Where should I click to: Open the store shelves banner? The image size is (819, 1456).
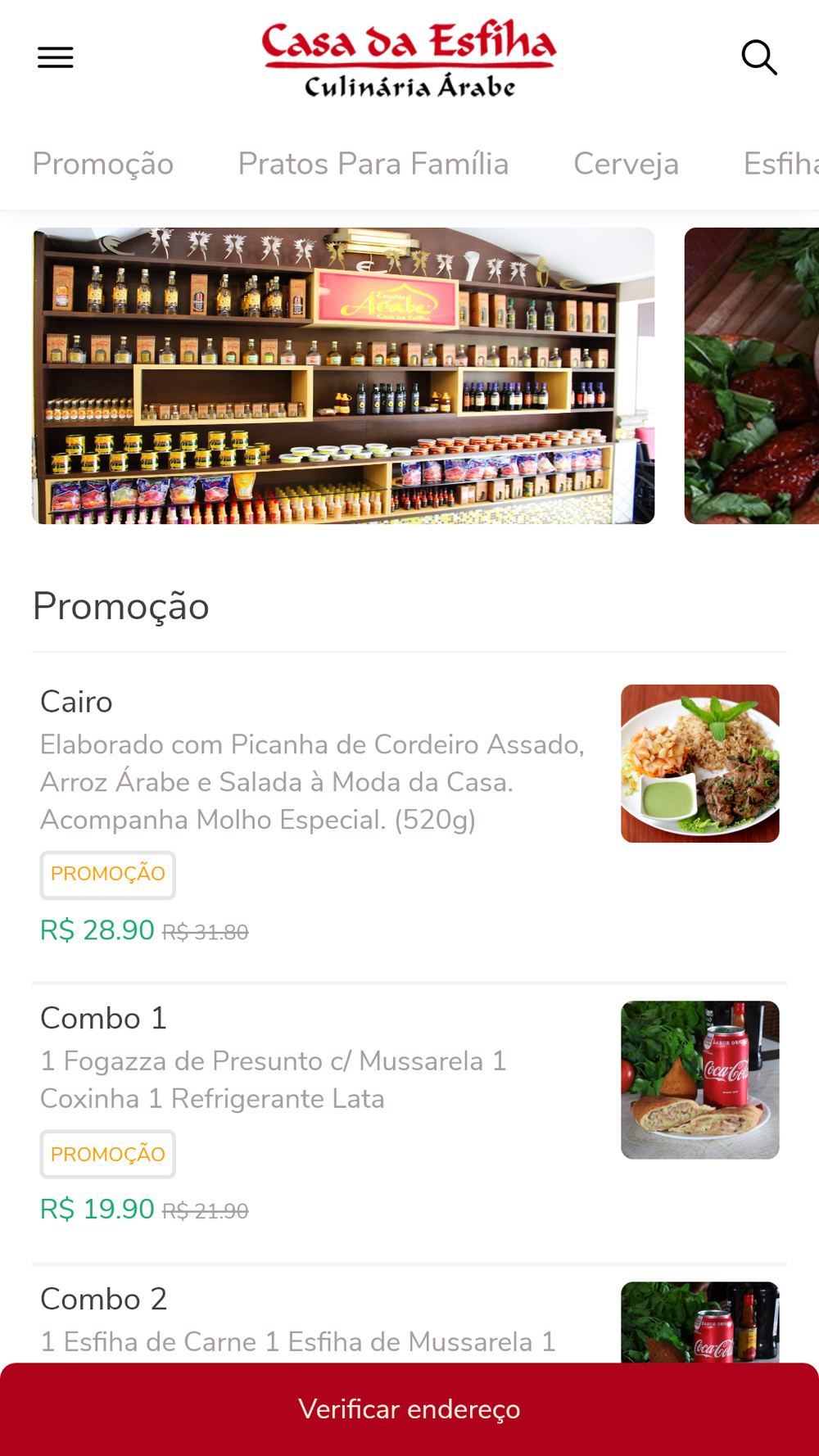pyautogui.click(x=343, y=376)
